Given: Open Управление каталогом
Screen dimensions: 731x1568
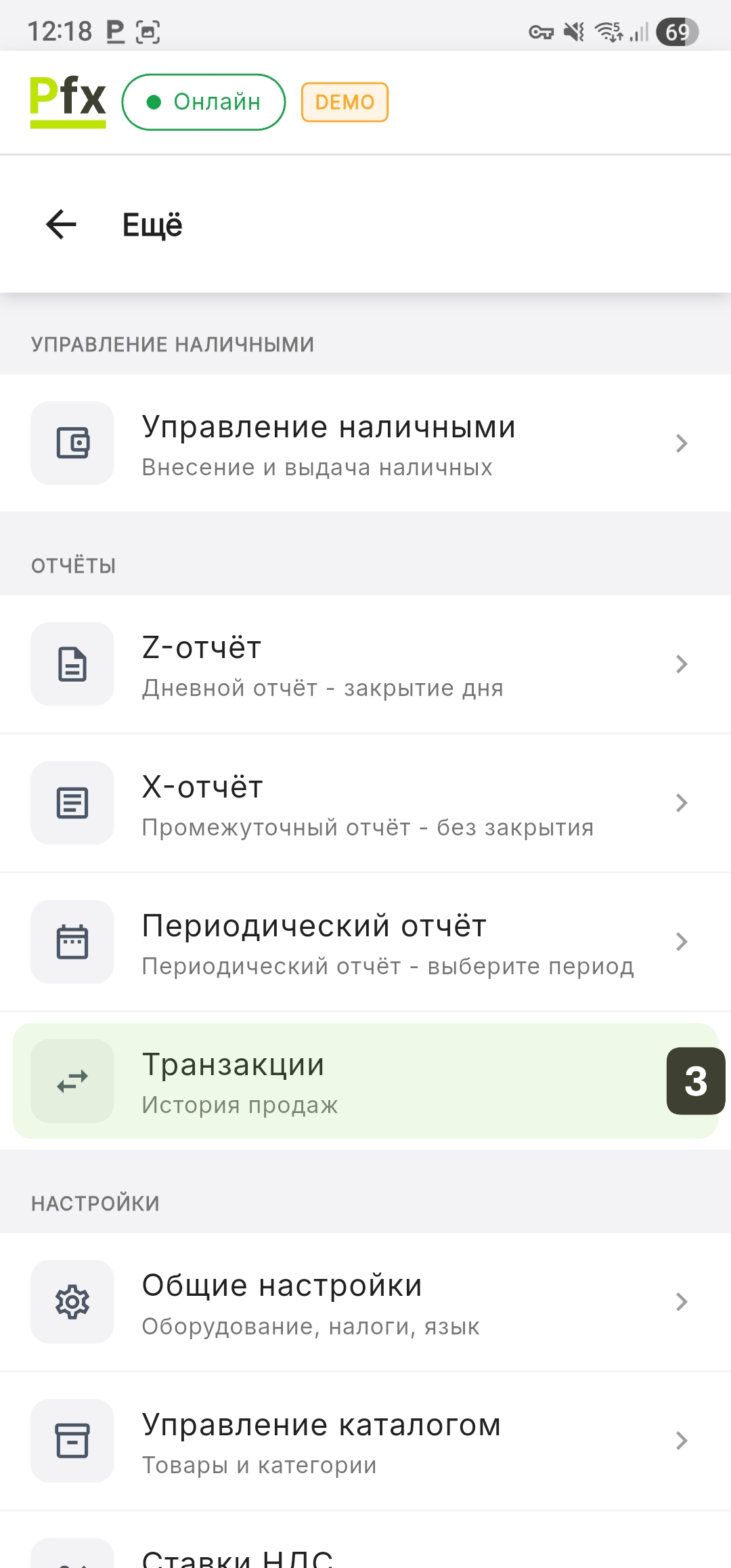Looking at the screenshot, I should click(x=365, y=1441).
